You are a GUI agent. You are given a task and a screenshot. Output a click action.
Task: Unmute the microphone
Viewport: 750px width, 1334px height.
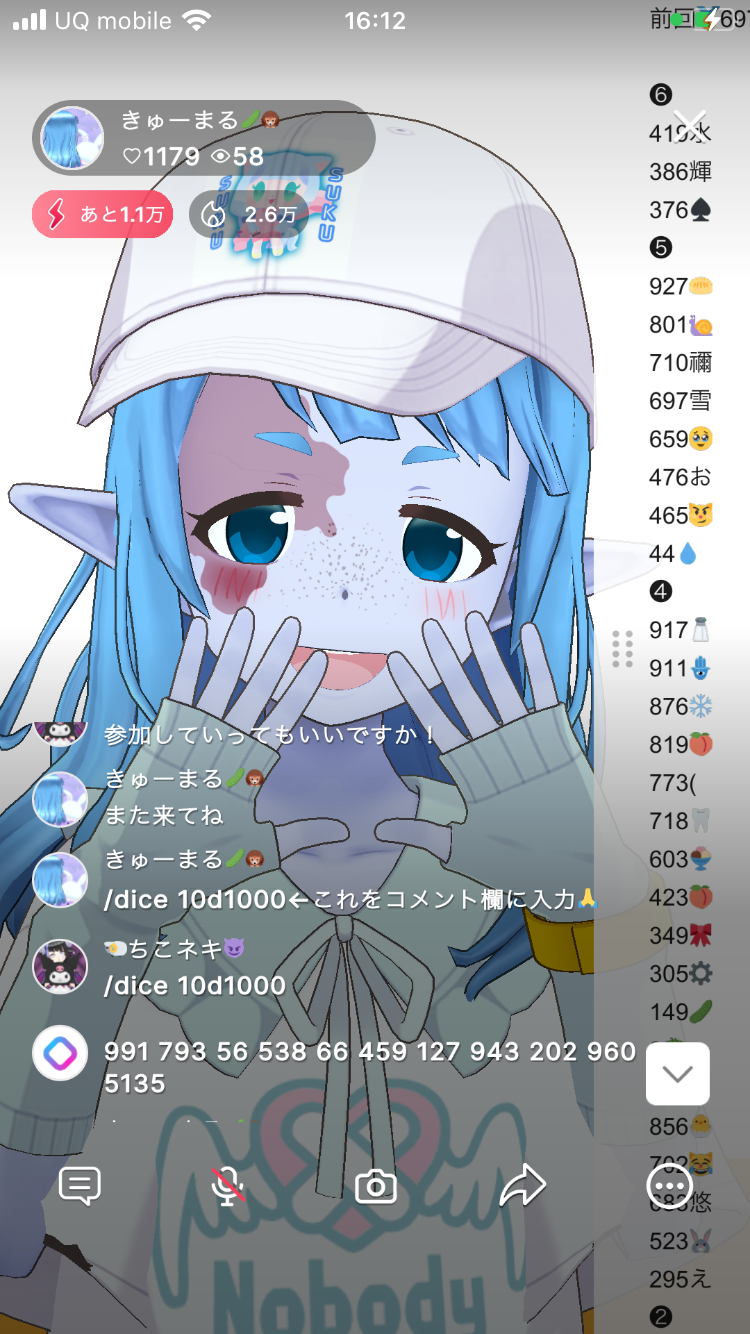[x=229, y=1186]
